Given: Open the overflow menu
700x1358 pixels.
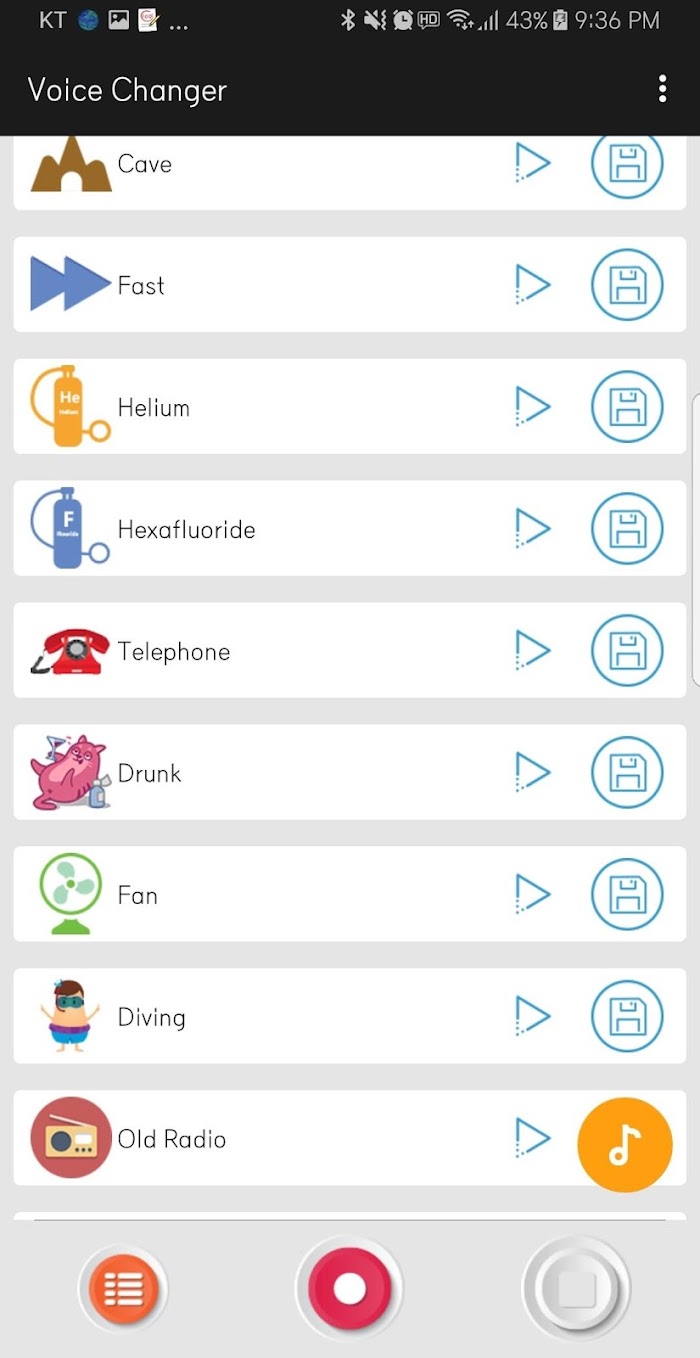Looking at the screenshot, I should coord(662,90).
